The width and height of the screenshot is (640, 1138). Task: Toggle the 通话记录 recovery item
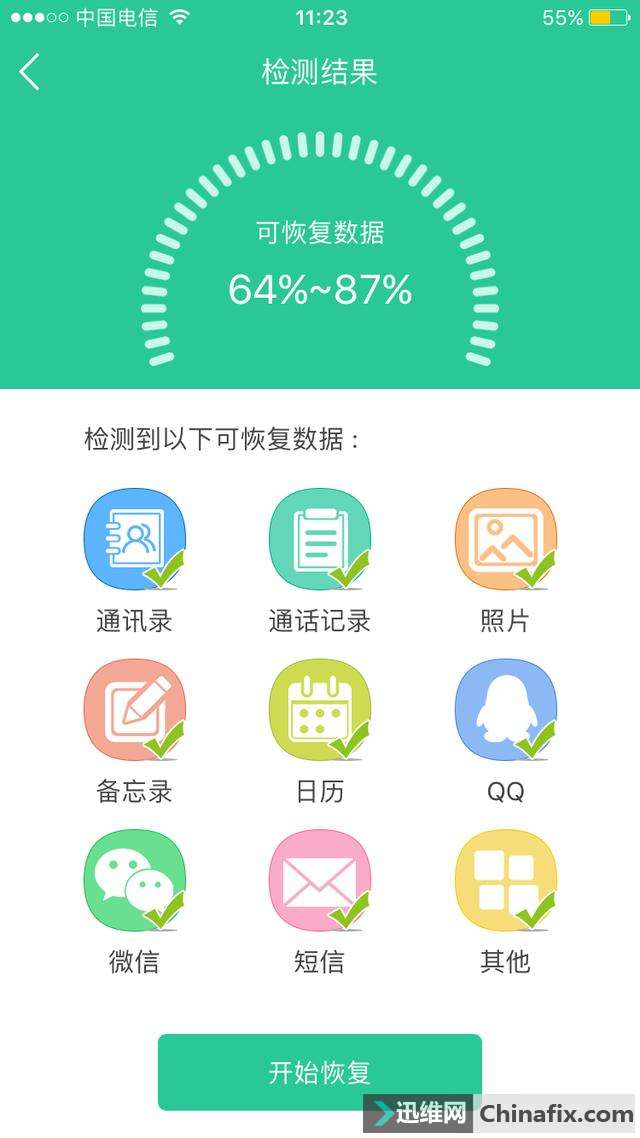pyautogui.click(x=320, y=540)
